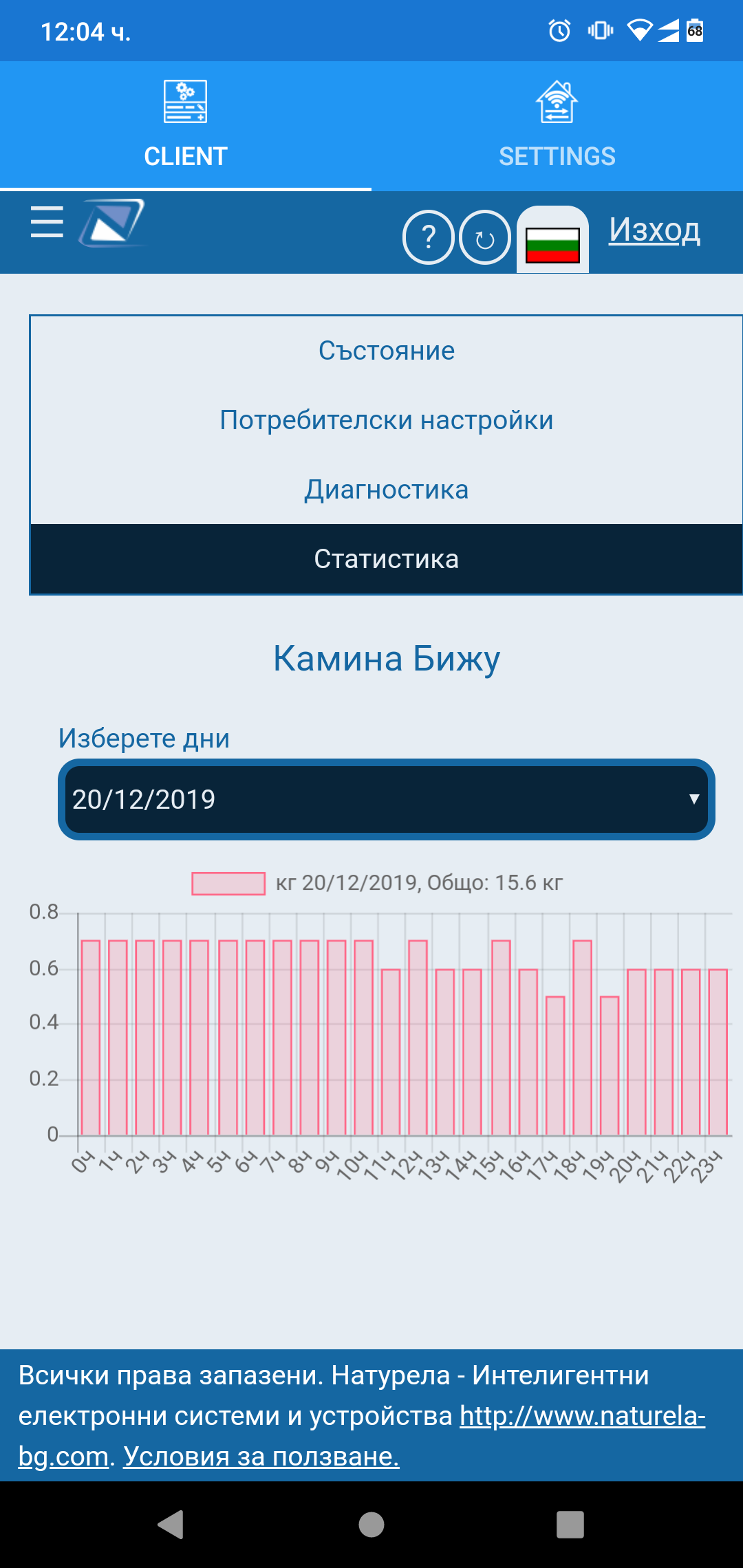
Task: Log out via the Изход link
Action: tap(654, 230)
